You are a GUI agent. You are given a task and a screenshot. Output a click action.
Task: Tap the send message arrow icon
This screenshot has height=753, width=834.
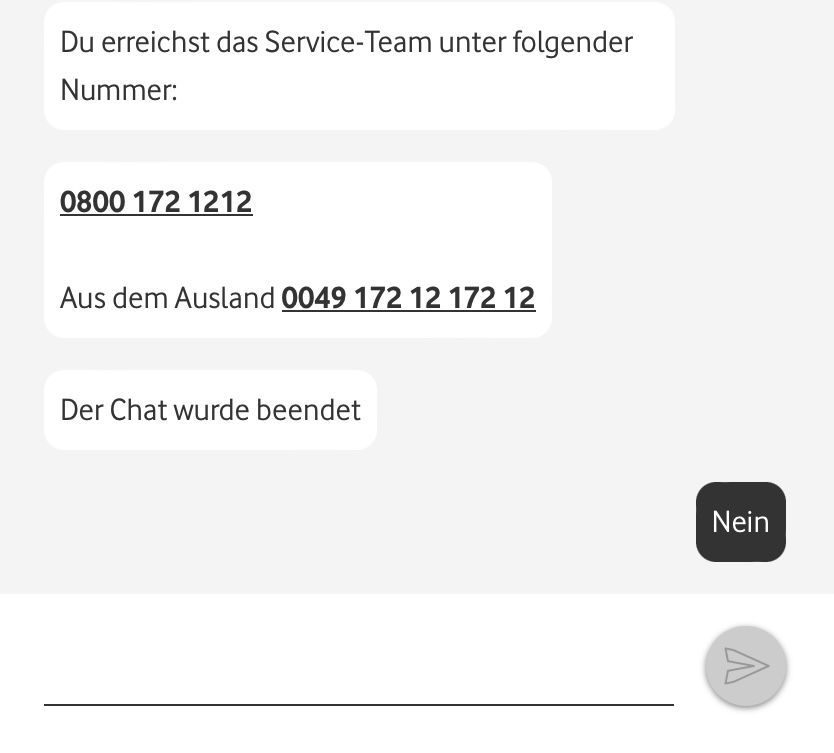745,666
